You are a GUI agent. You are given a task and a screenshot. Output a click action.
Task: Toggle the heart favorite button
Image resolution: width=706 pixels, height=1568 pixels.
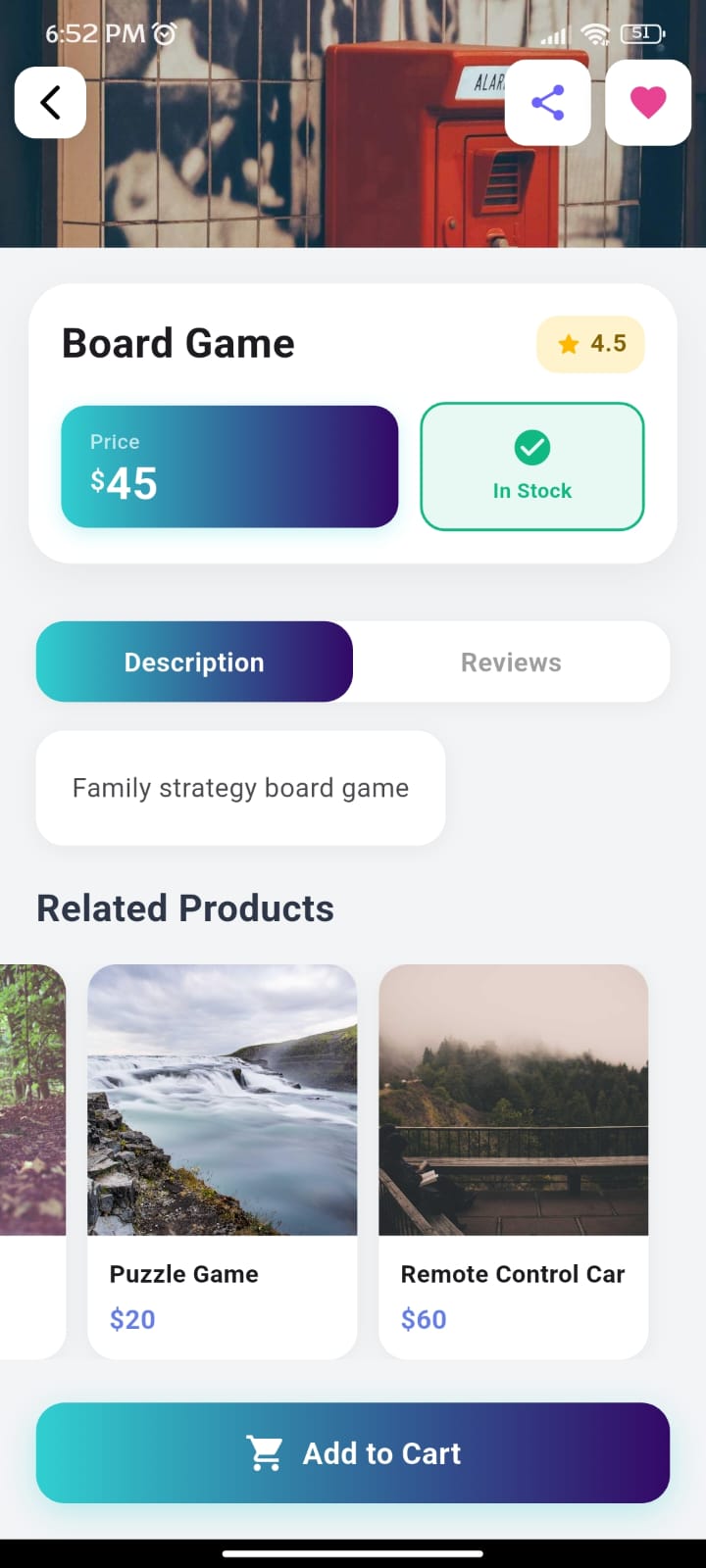(x=648, y=103)
